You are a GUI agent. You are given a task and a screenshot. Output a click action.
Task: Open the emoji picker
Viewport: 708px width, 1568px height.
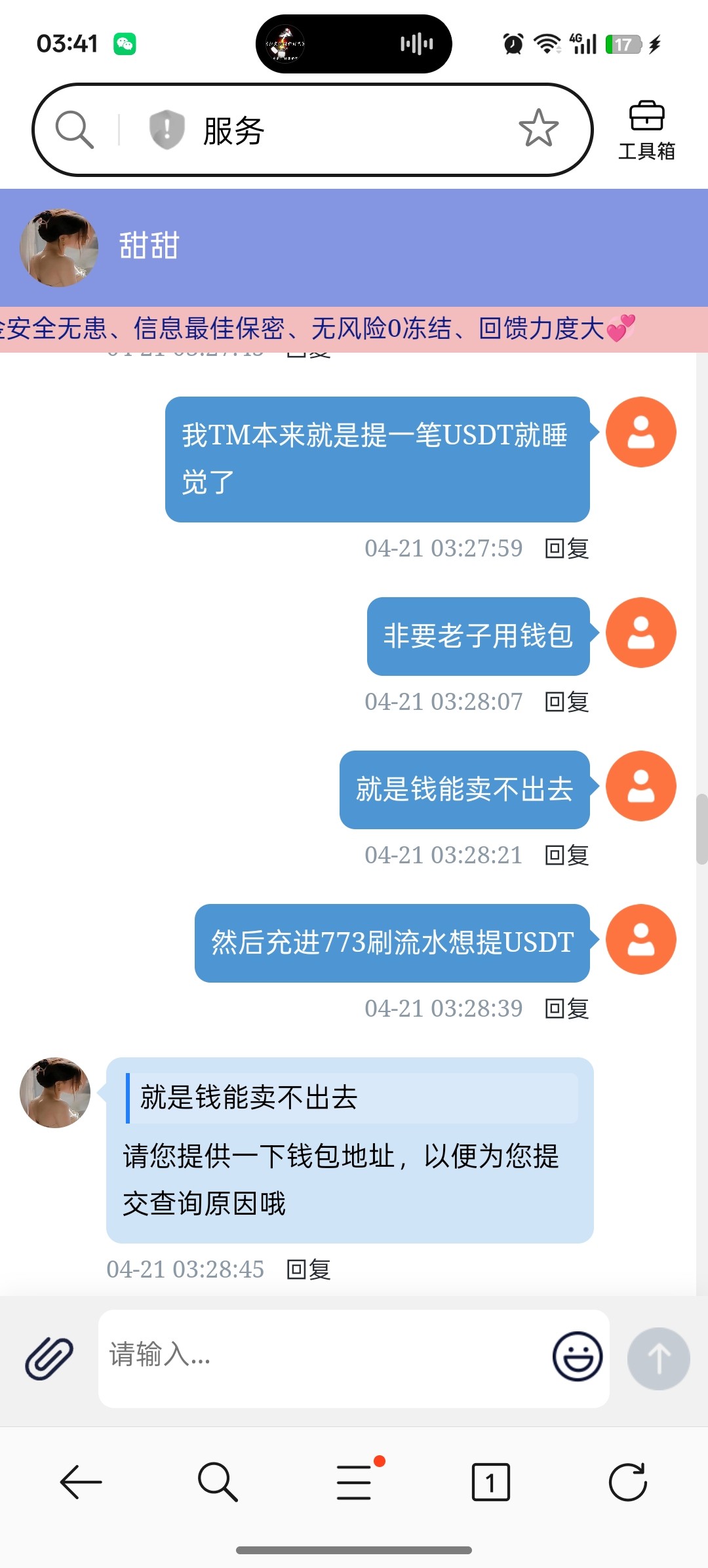pos(577,1356)
